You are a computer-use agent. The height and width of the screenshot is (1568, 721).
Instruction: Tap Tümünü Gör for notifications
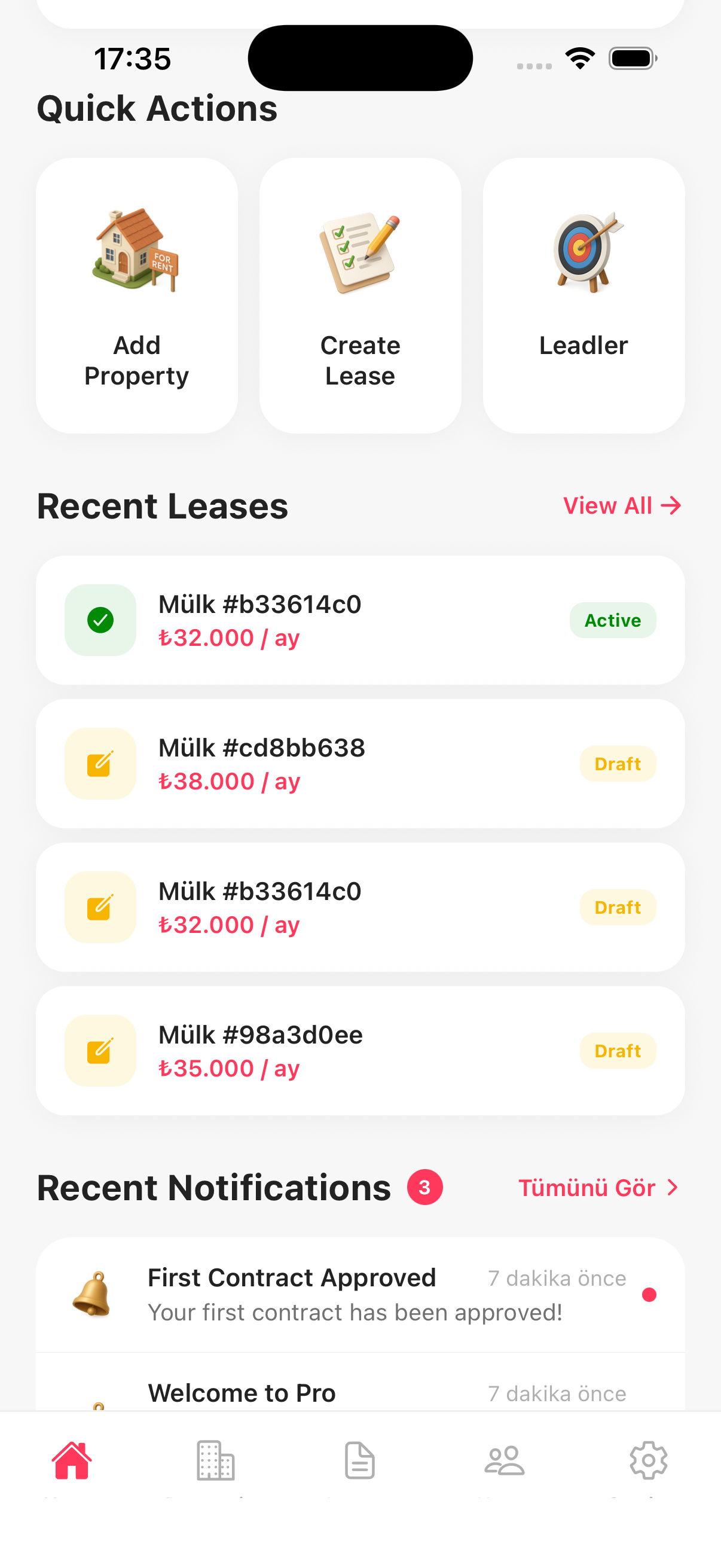(x=597, y=1188)
